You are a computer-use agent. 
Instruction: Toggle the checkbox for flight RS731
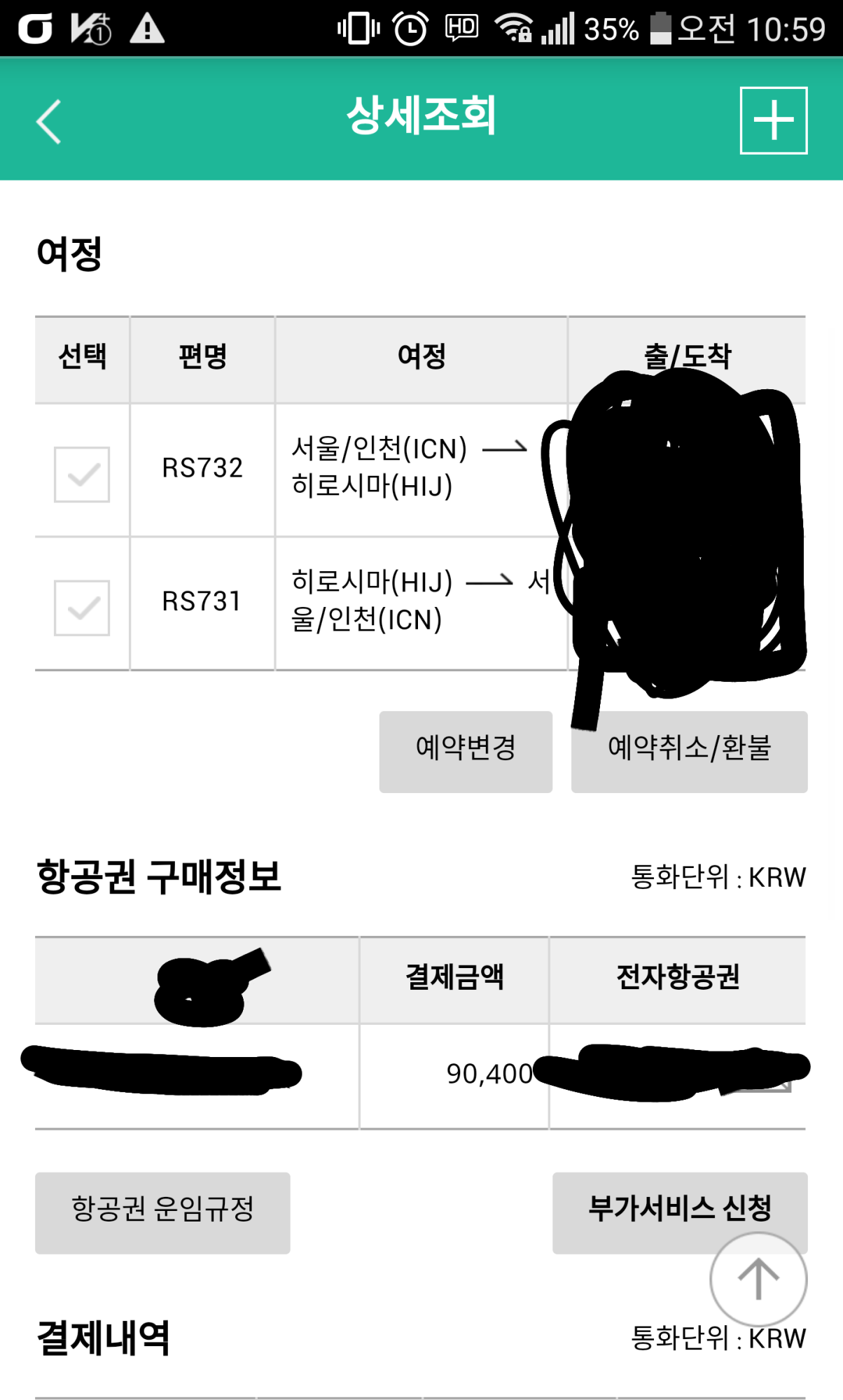[82, 608]
